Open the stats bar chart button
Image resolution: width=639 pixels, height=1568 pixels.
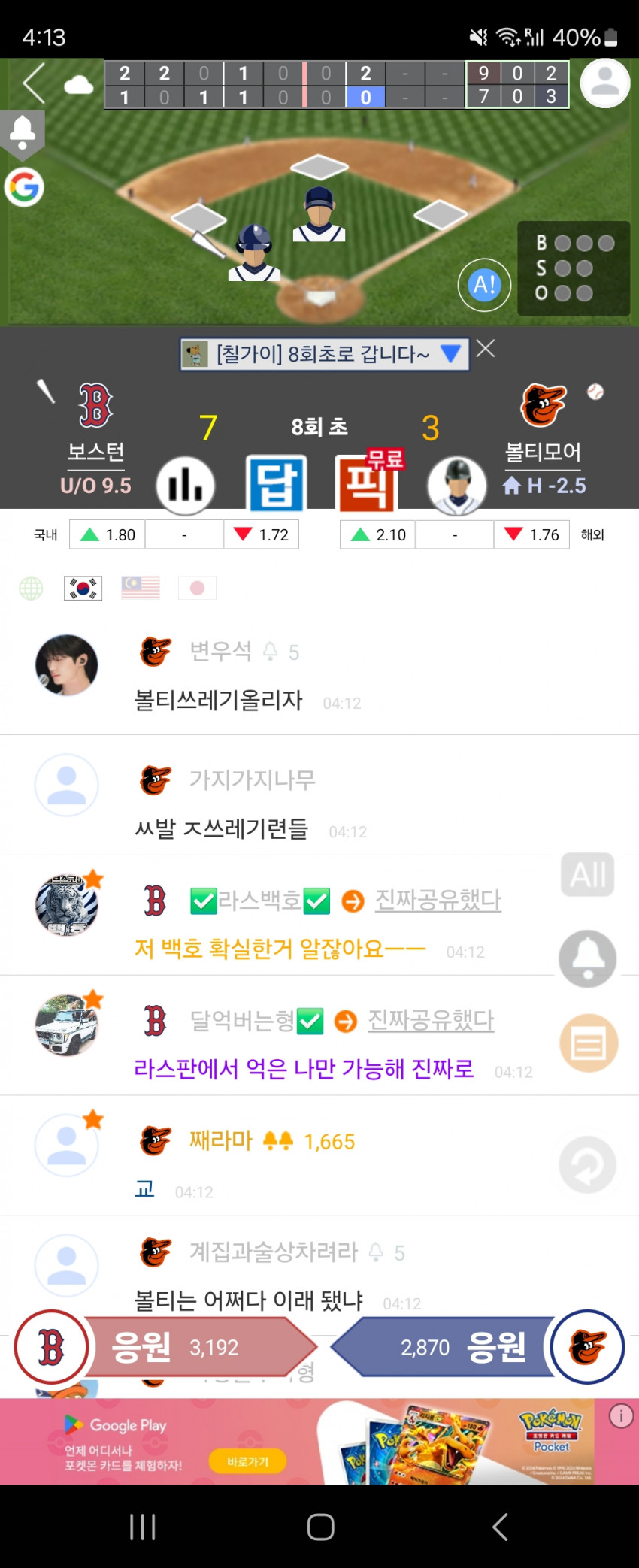tap(185, 486)
